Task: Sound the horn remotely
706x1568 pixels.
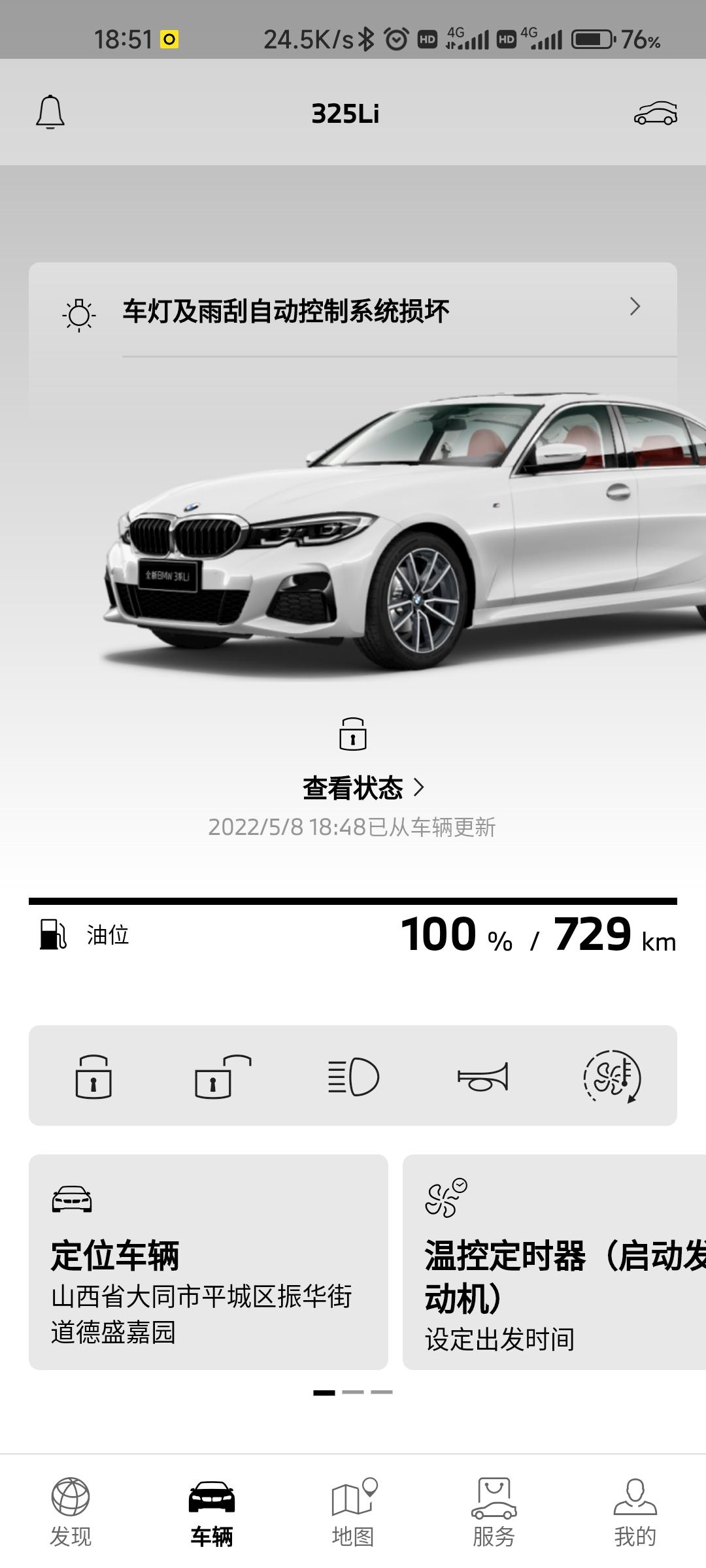Action: (x=482, y=1076)
